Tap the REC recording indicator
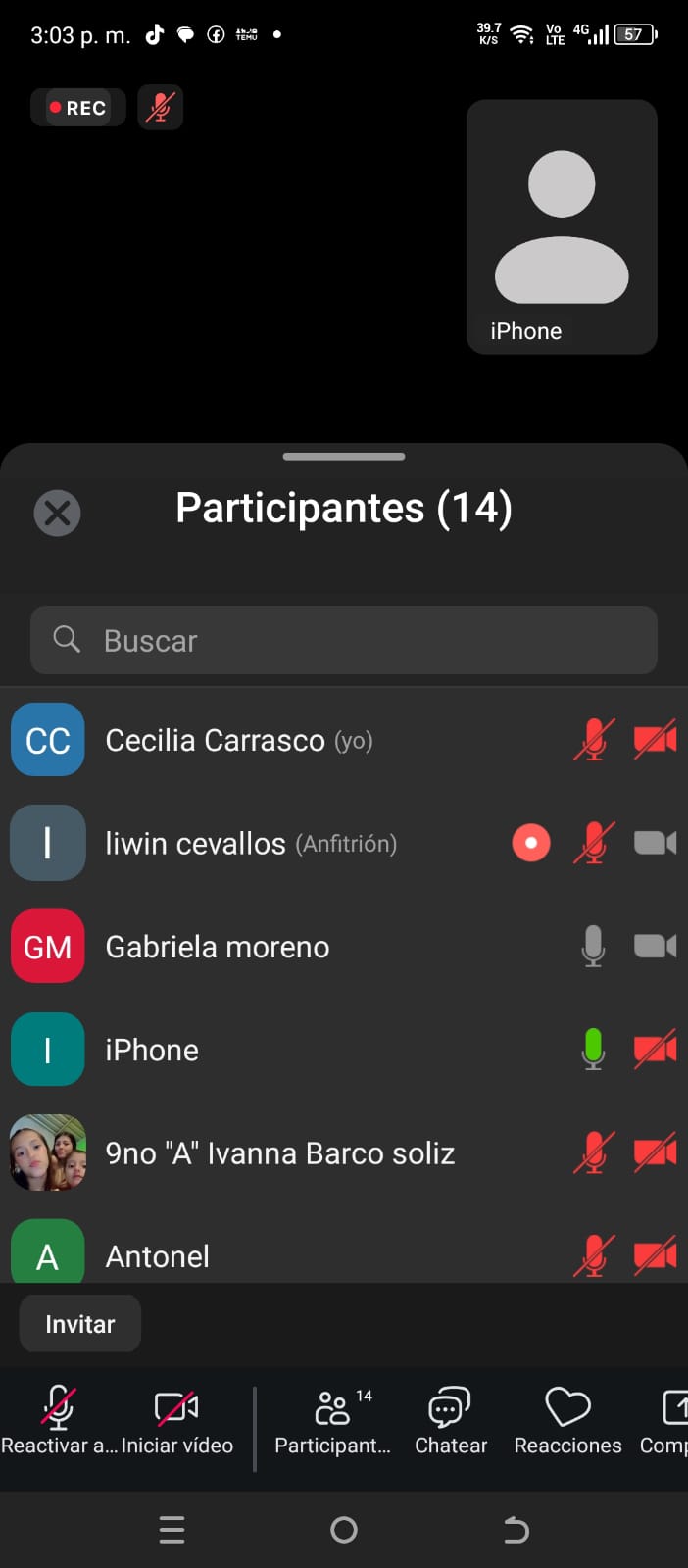 (x=78, y=108)
